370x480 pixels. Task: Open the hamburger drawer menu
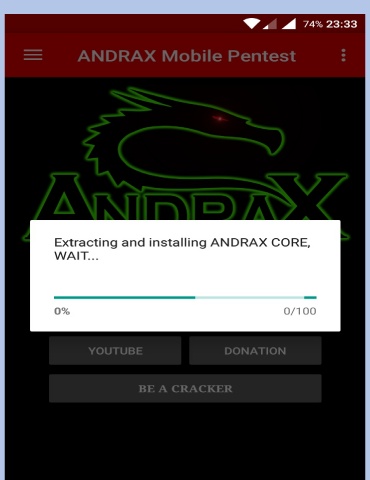(x=33, y=55)
